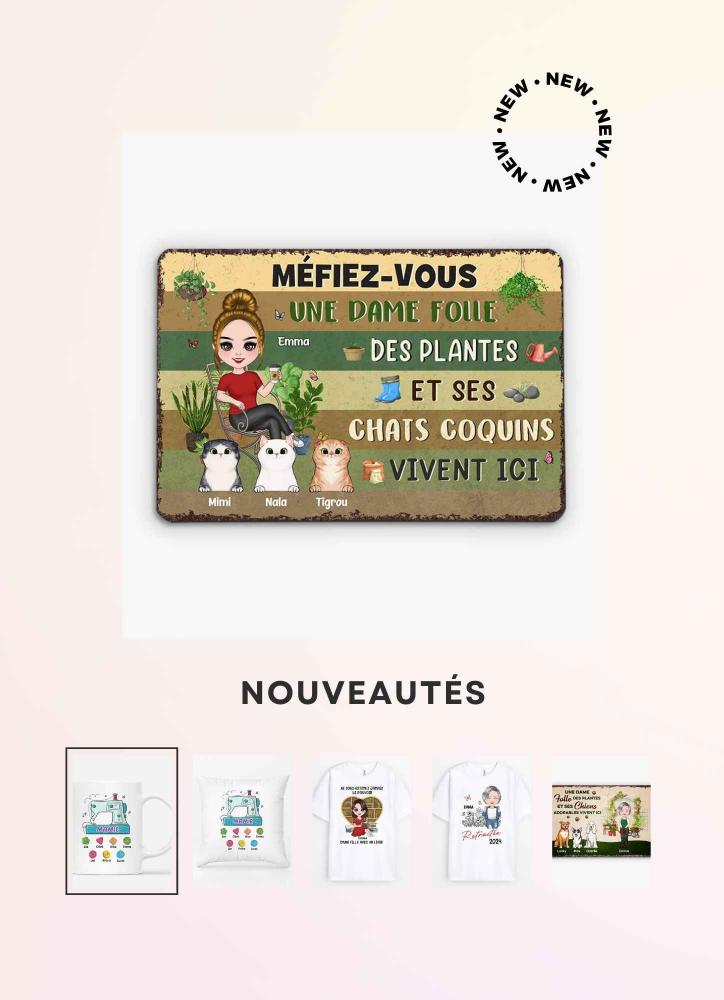Select the Retraitée 2024 t-shirt thumbnail
The image size is (724, 1000).
coord(481,820)
